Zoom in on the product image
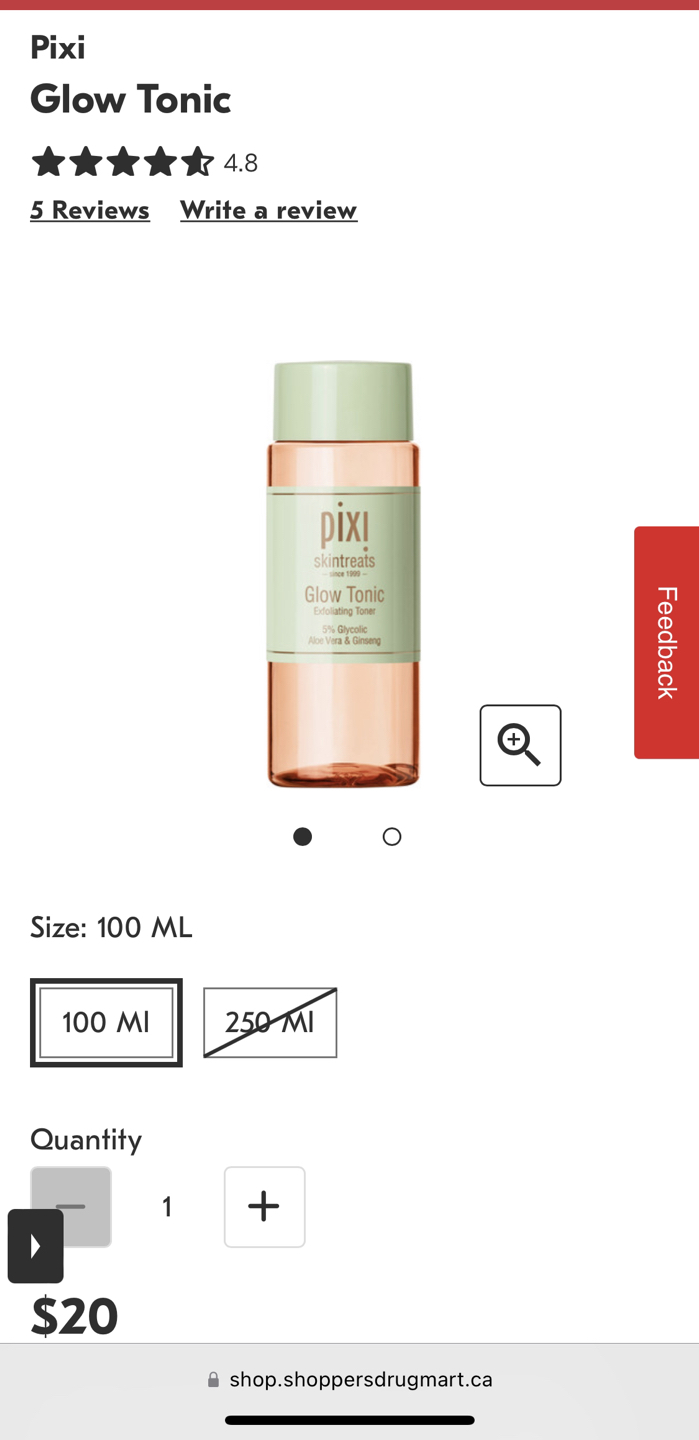 (x=520, y=745)
